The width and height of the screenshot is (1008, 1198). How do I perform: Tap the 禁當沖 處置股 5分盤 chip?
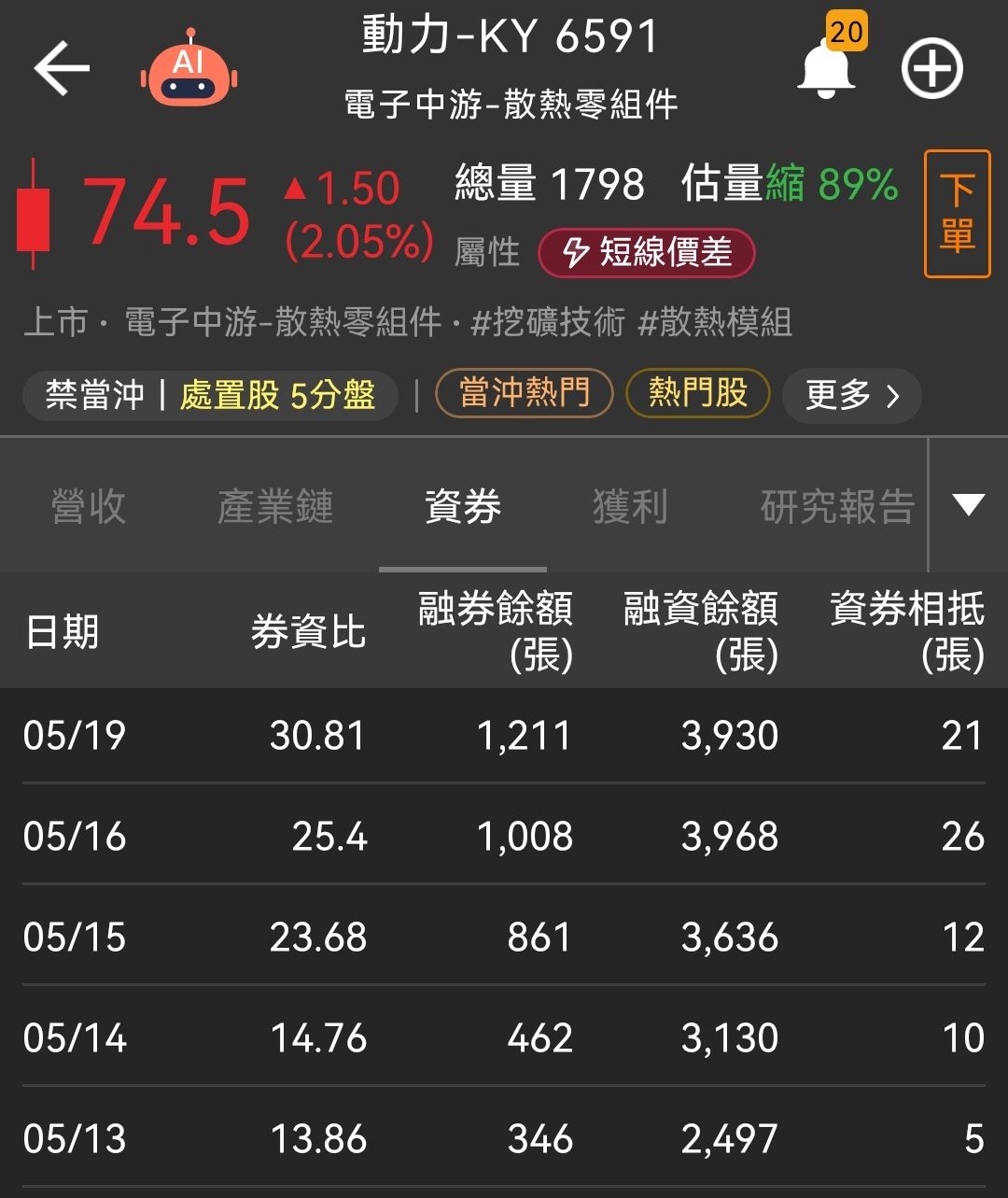pos(210,394)
